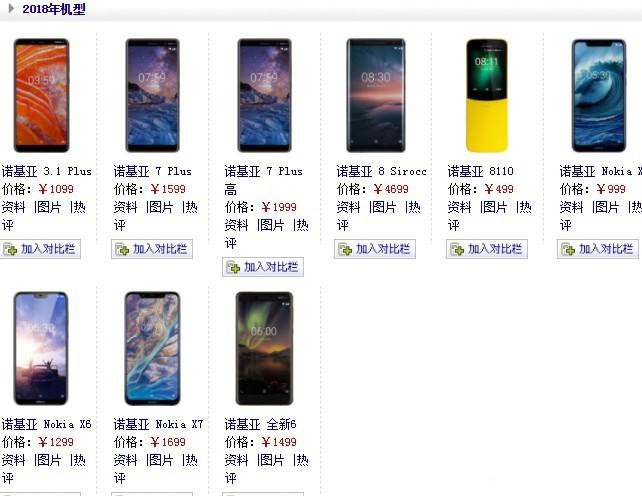Viewport: 642px width, 496px height.
Task: View 图片 of 诺基亚 8110
Action: pos(494,207)
